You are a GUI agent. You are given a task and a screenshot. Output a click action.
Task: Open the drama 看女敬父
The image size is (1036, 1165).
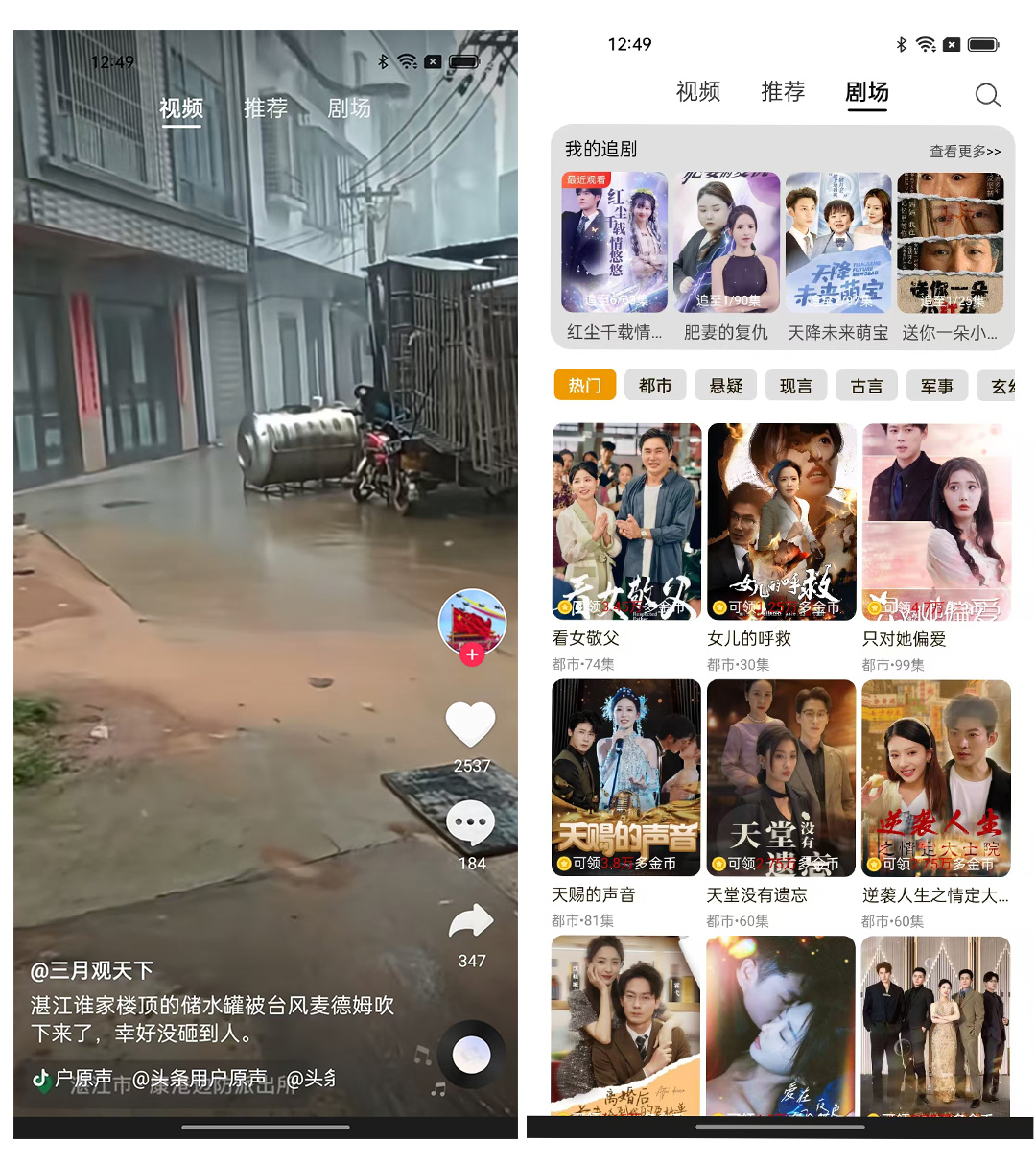(626, 521)
